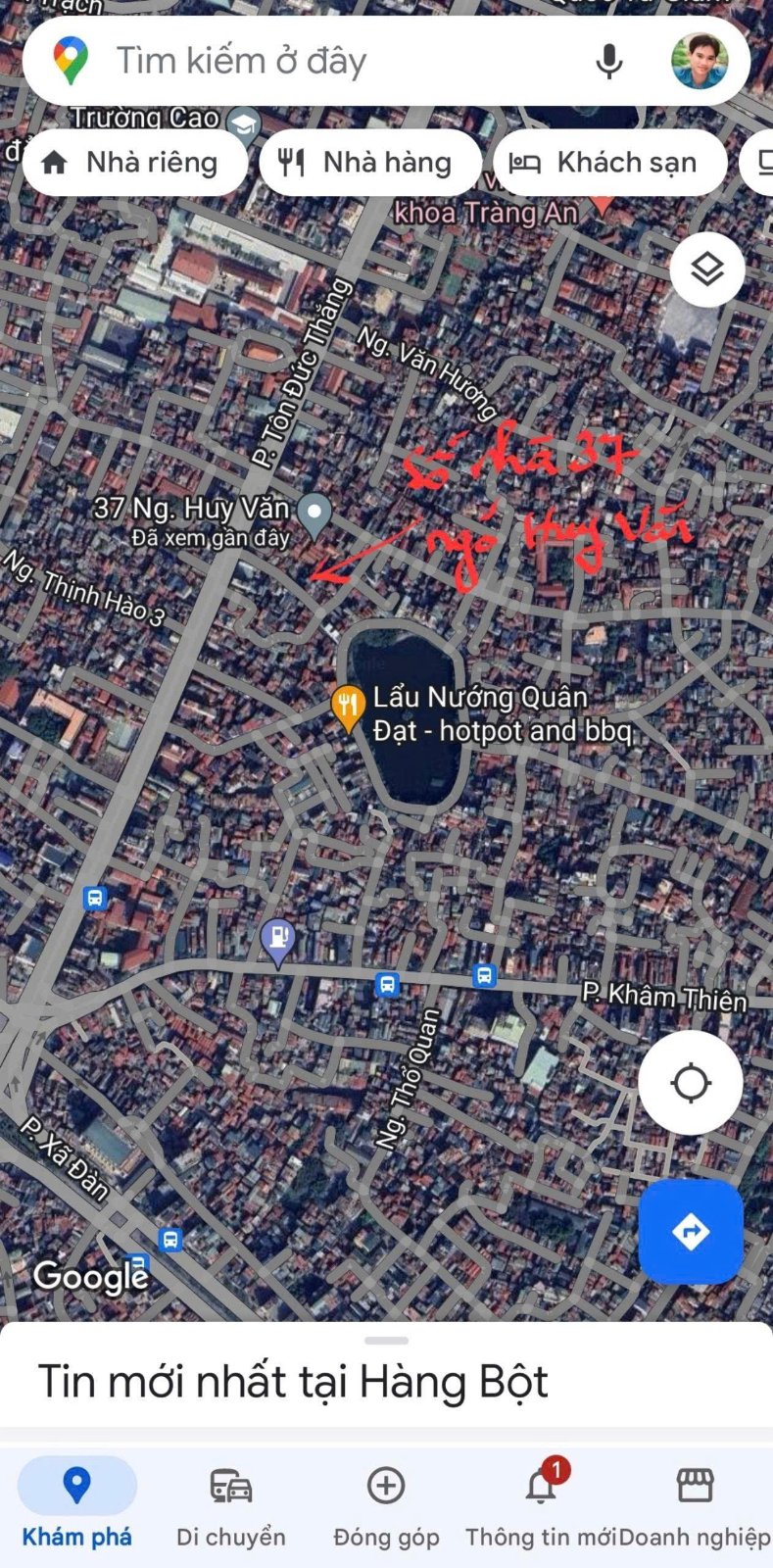Open Lẩu Nướng Quân Đạt place marker
Screen dimensions: 773x1568
pos(348,708)
